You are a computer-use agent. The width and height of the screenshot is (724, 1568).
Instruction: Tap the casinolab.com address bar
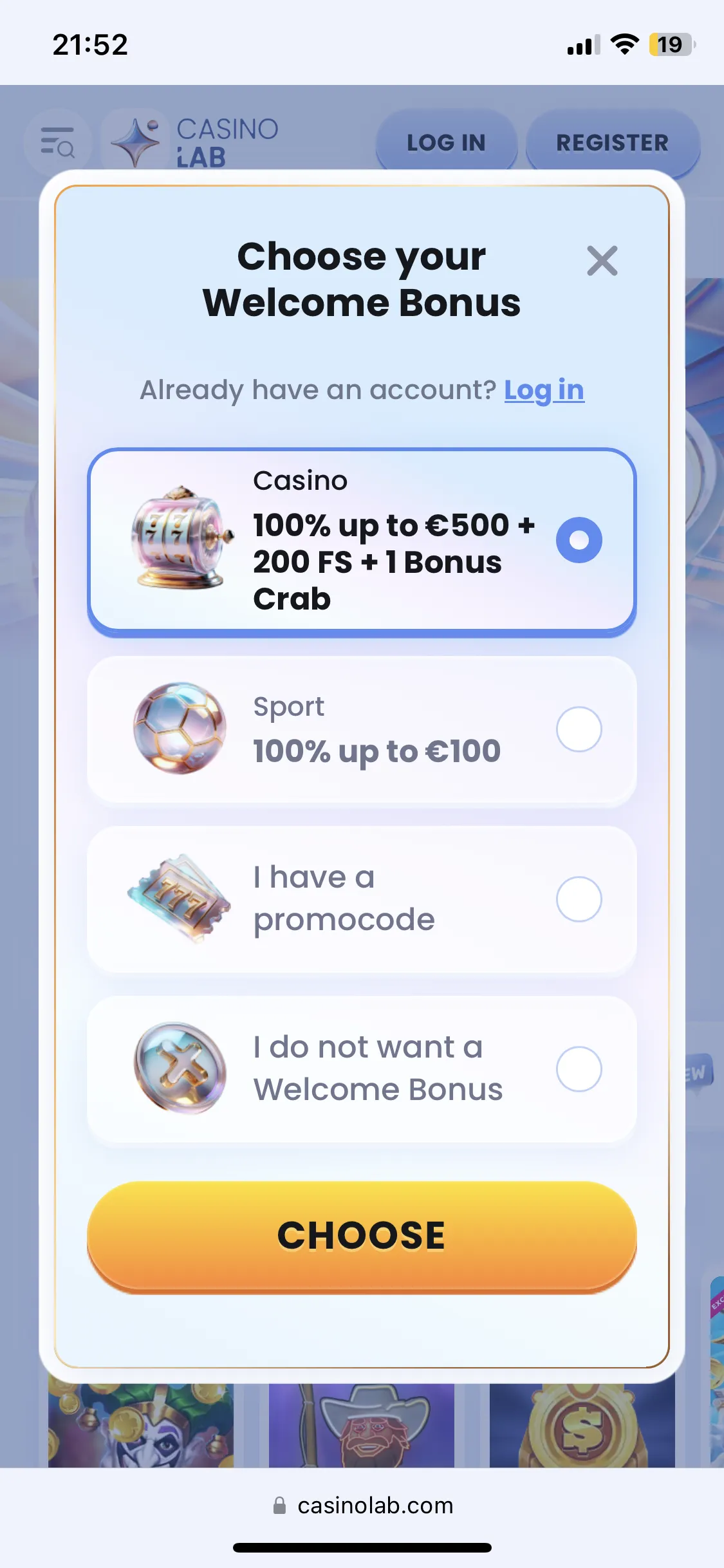[x=362, y=1506]
